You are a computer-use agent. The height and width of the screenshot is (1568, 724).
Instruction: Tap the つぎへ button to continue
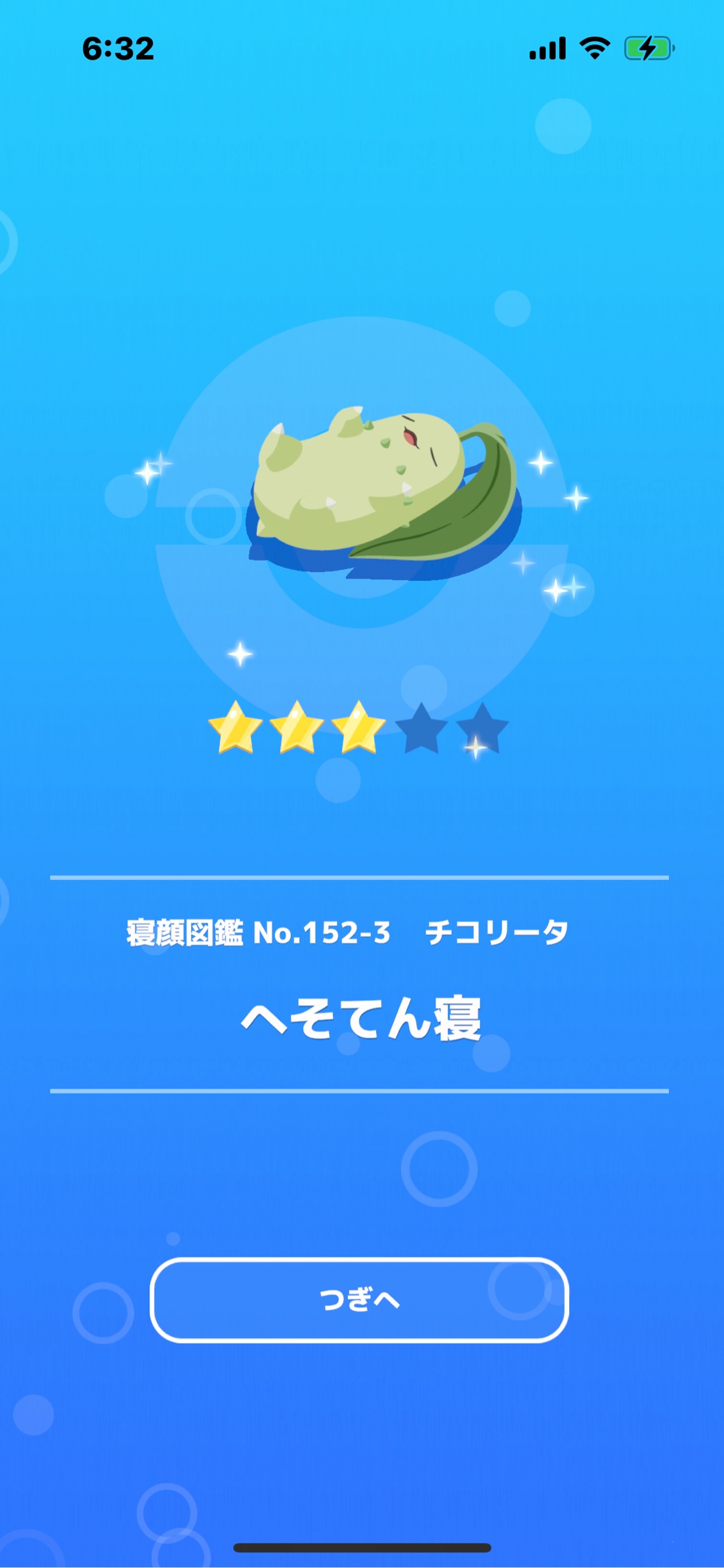[x=359, y=1300]
